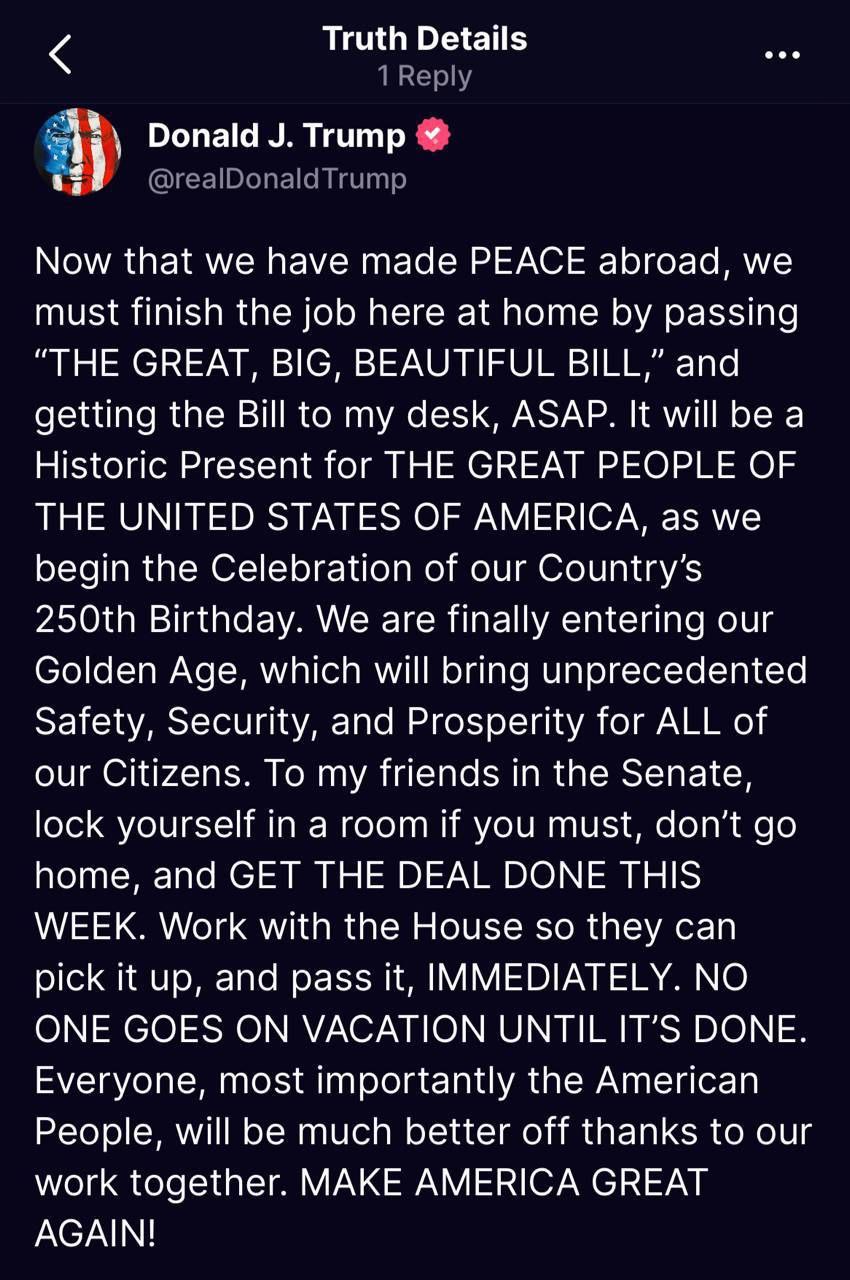850x1280 pixels.
Task: Open Donald J. Trump's profile picture
Action: [x=78, y=152]
